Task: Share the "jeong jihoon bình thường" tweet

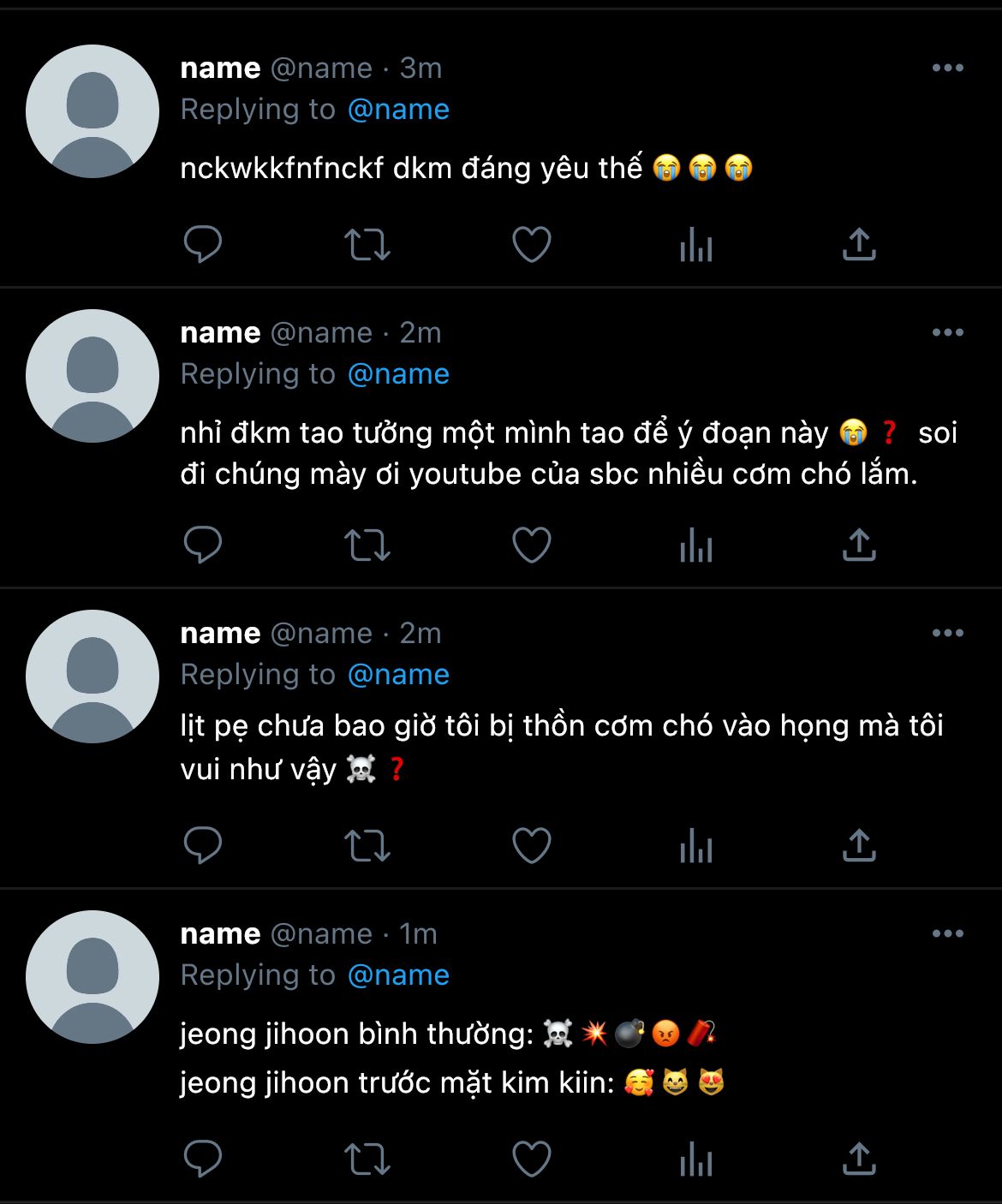Action: (859, 1160)
